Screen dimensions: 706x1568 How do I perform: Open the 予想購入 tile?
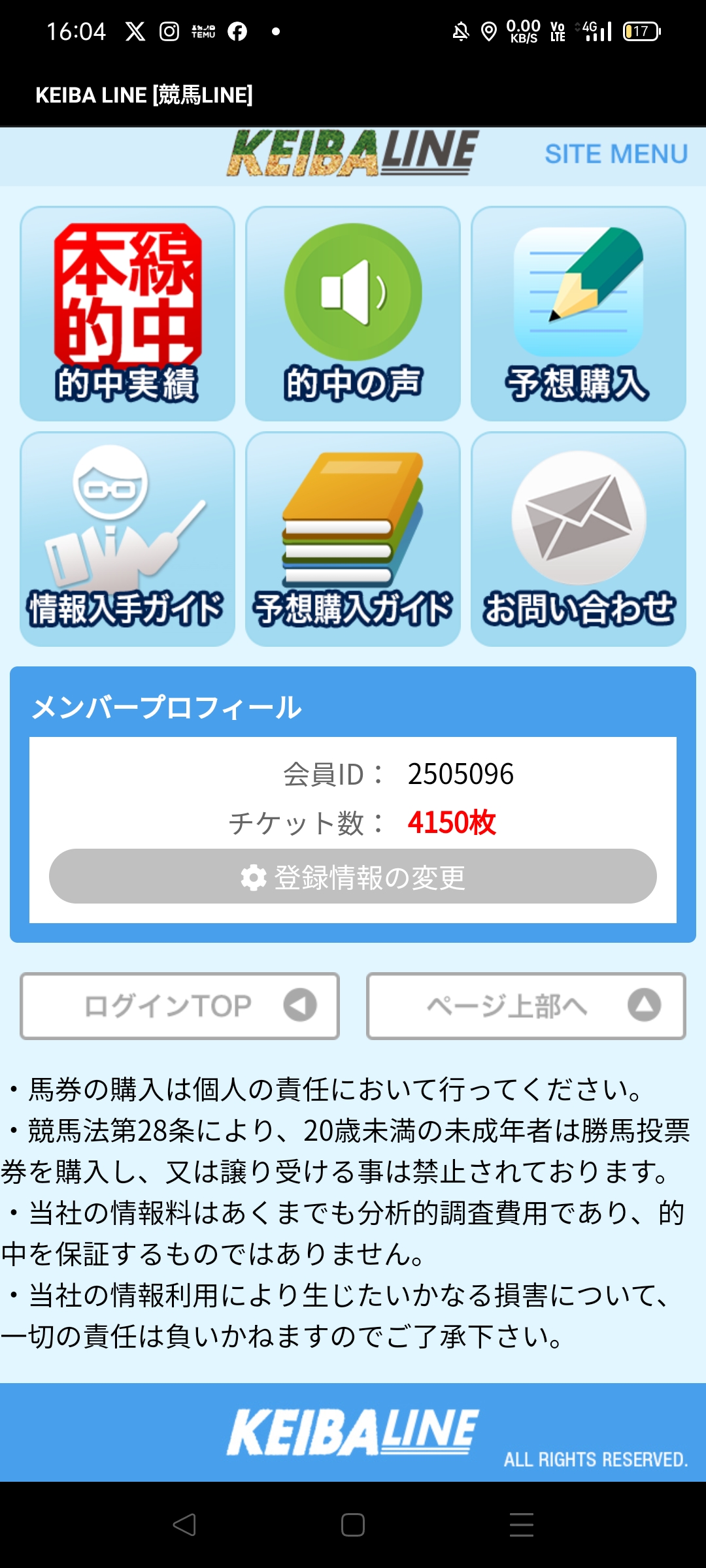pyautogui.click(x=579, y=314)
